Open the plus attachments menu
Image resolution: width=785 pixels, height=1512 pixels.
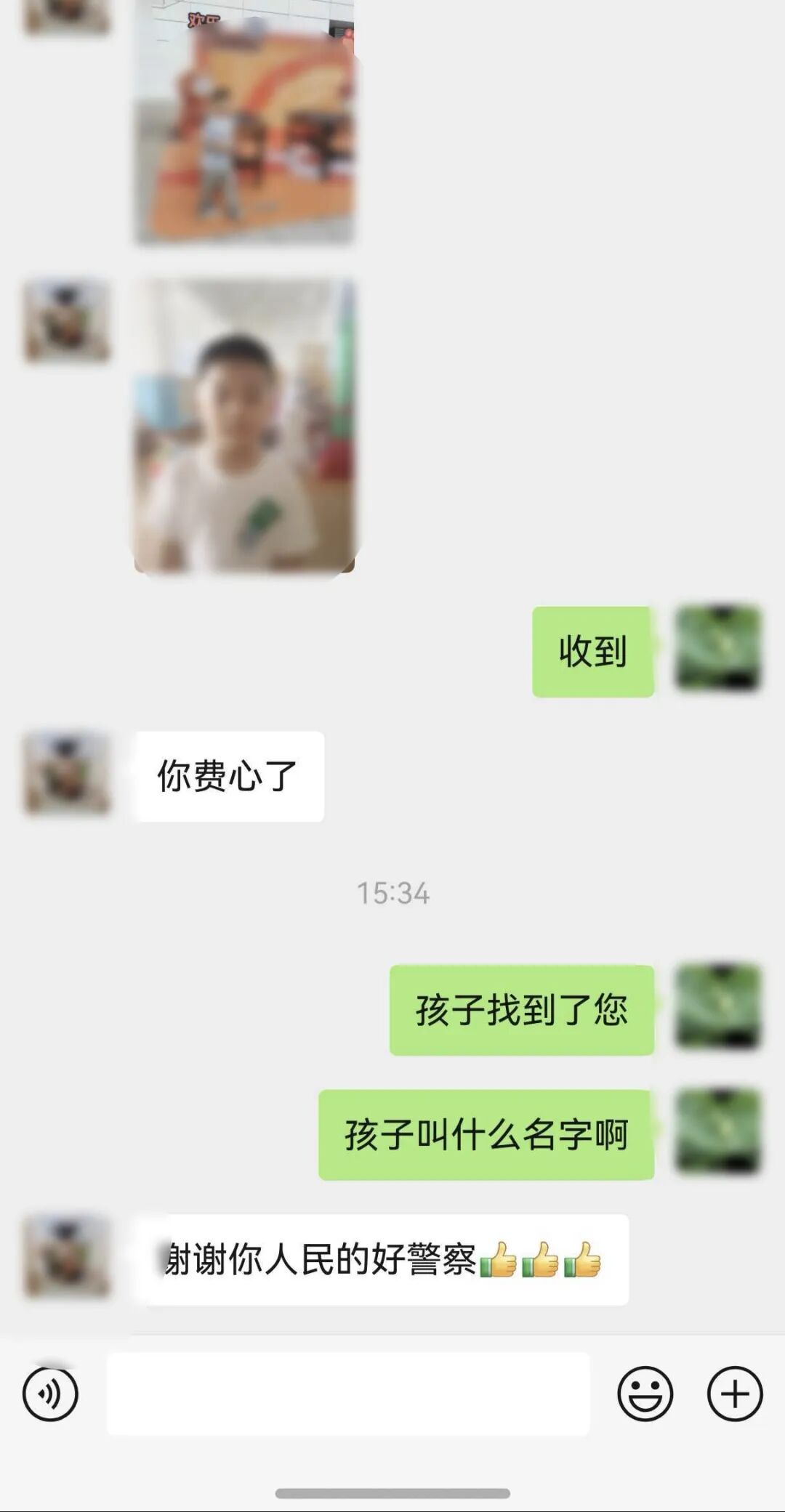pos(735,1394)
